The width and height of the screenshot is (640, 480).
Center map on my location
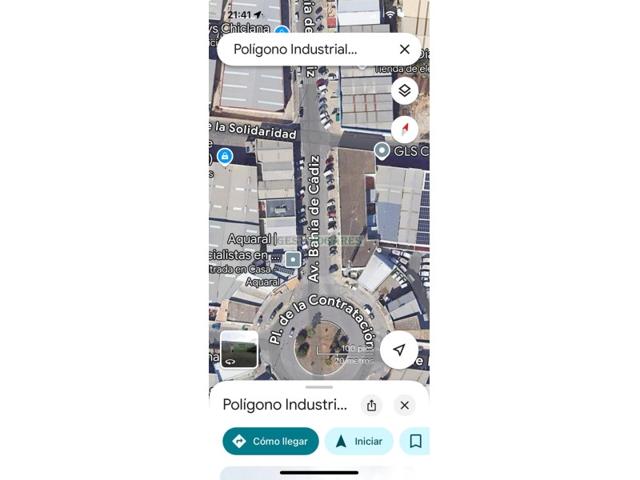click(399, 350)
